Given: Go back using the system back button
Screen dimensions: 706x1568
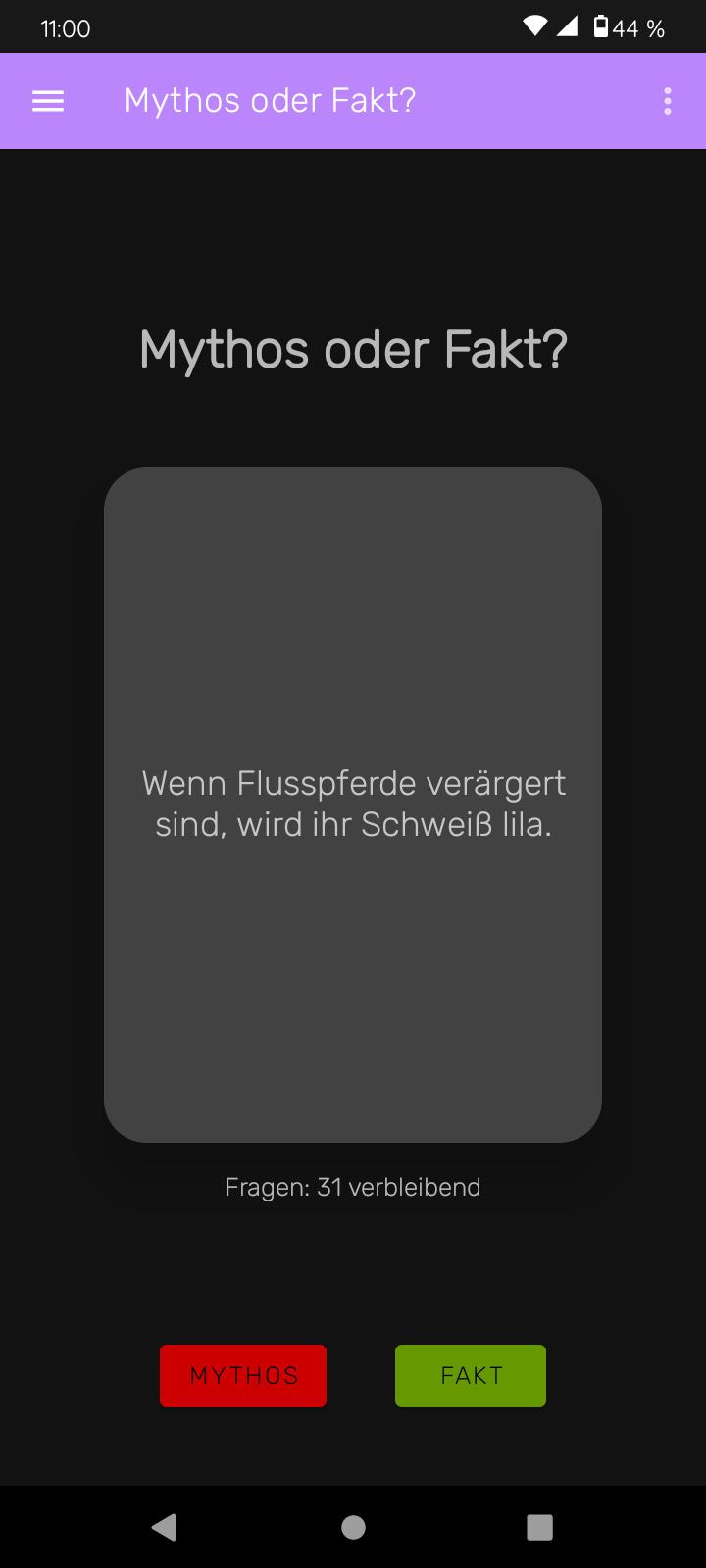Looking at the screenshot, I should coord(164,1526).
